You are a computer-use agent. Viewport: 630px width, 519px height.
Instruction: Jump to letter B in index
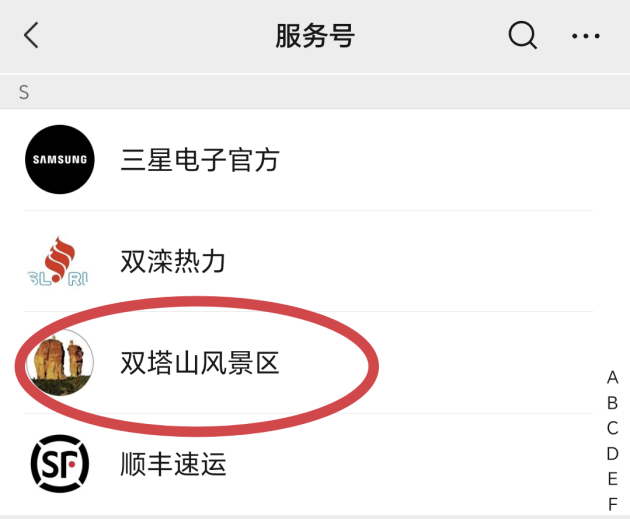pyautogui.click(x=612, y=403)
